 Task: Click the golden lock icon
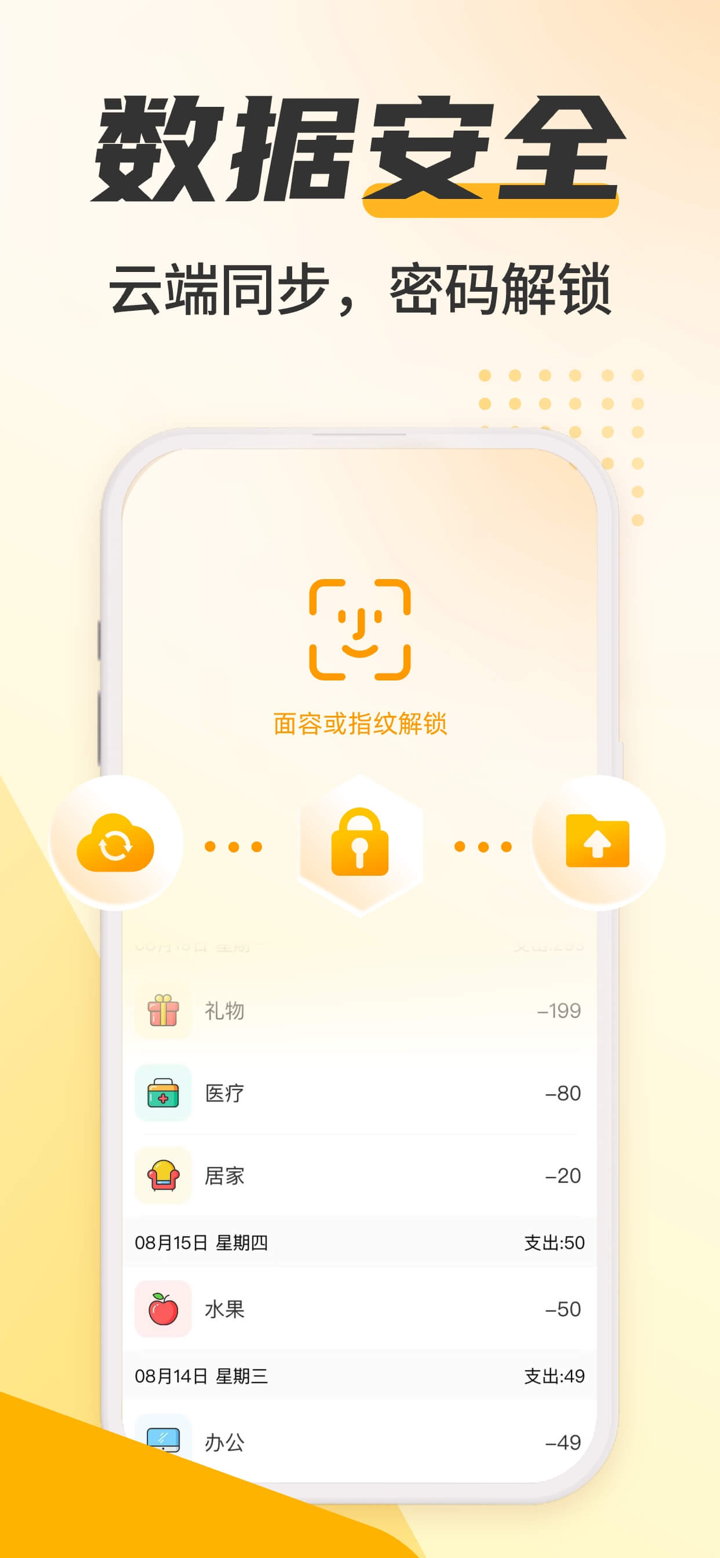tap(360, 843)
